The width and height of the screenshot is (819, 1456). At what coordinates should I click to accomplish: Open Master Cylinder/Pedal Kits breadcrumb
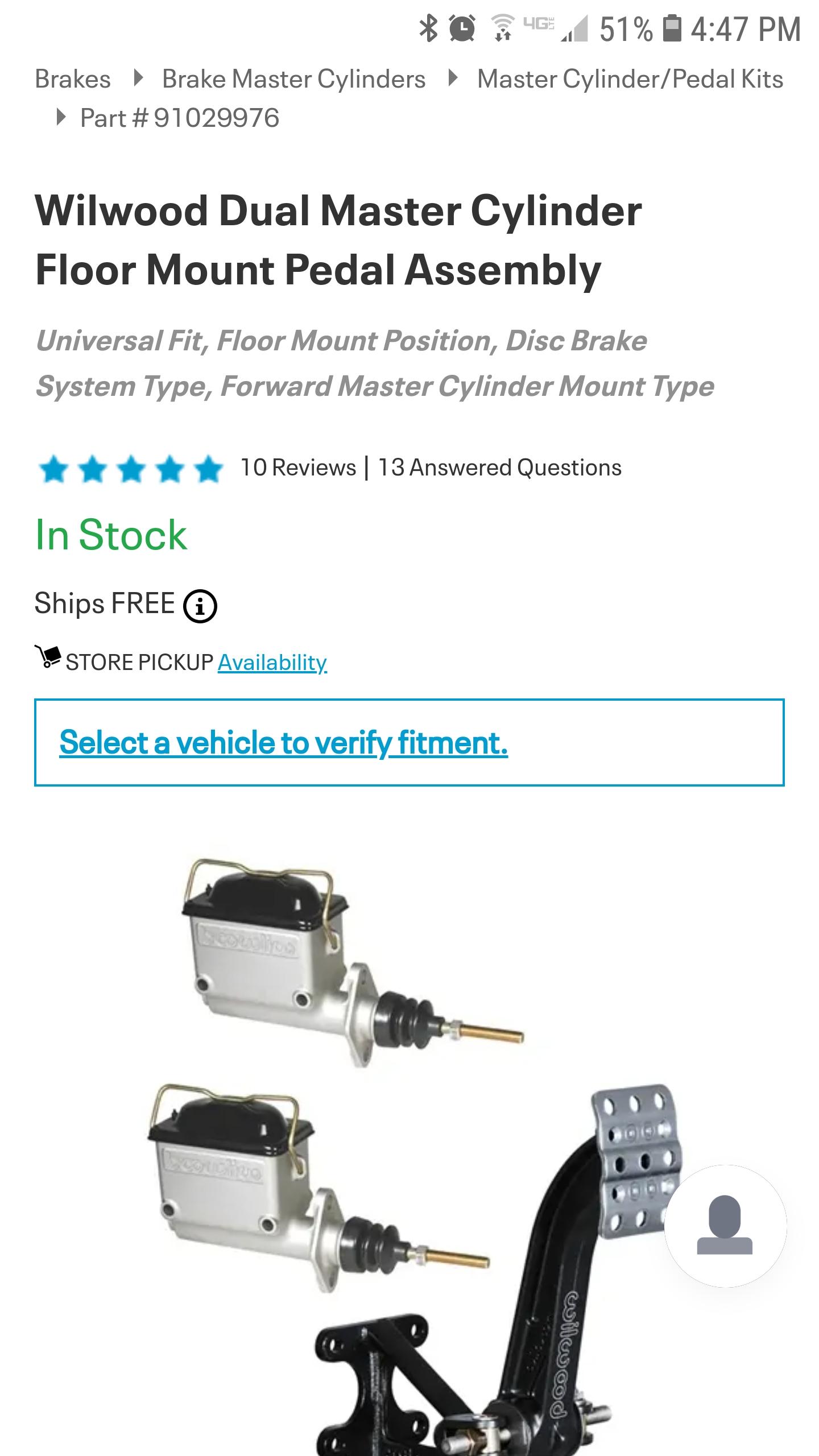point(630,79)
